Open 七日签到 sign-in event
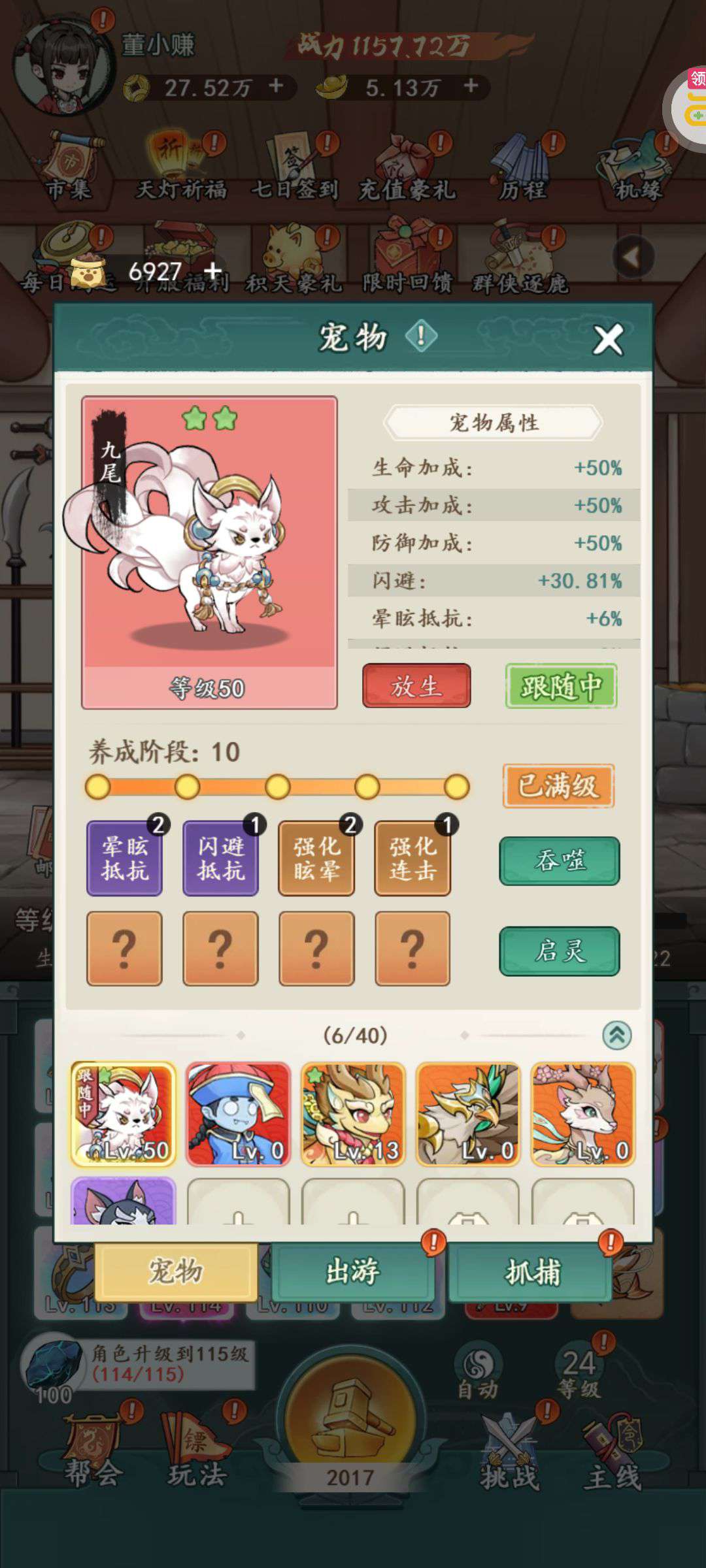 (295, 166)
